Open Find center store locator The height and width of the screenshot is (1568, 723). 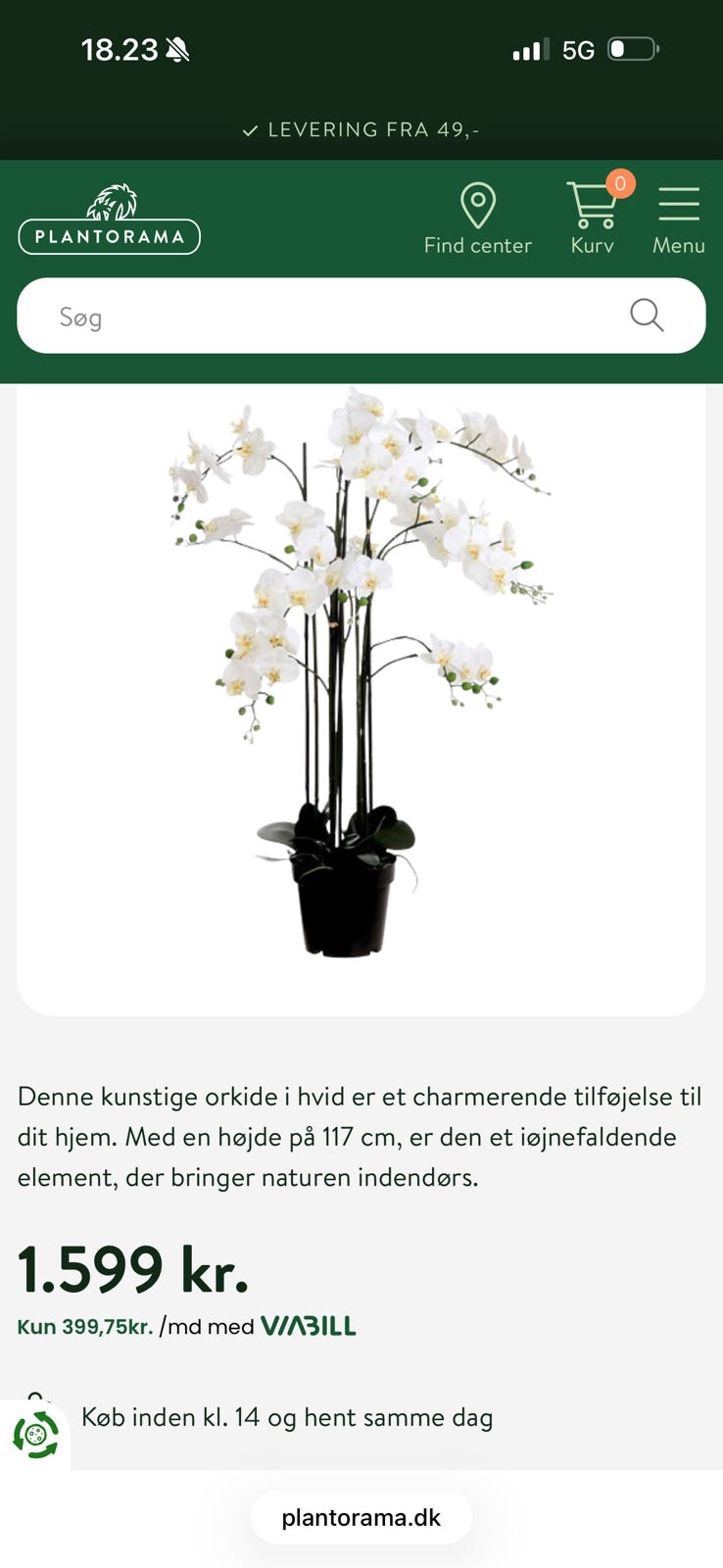(477, 220)
